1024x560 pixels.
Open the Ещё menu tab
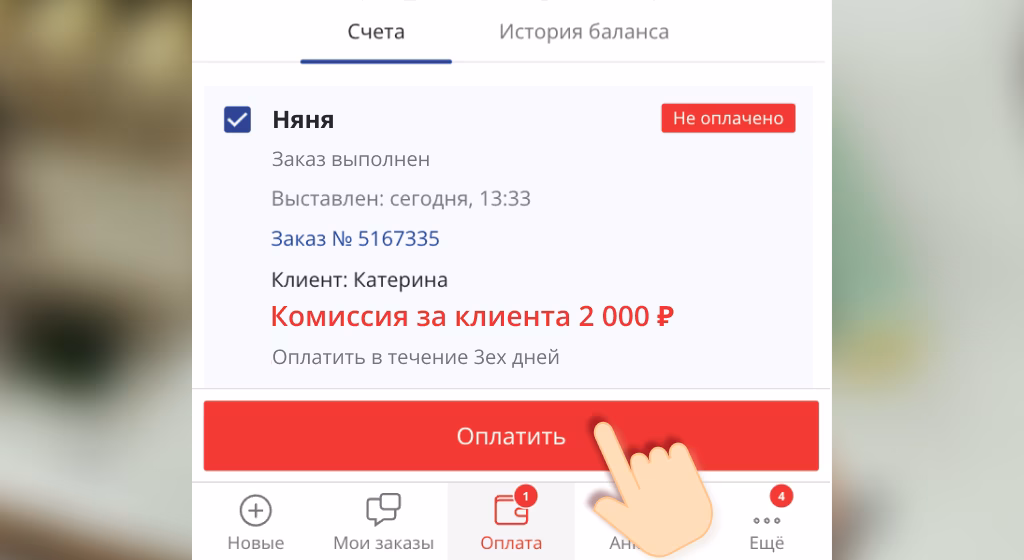click(x=767, y=524)
